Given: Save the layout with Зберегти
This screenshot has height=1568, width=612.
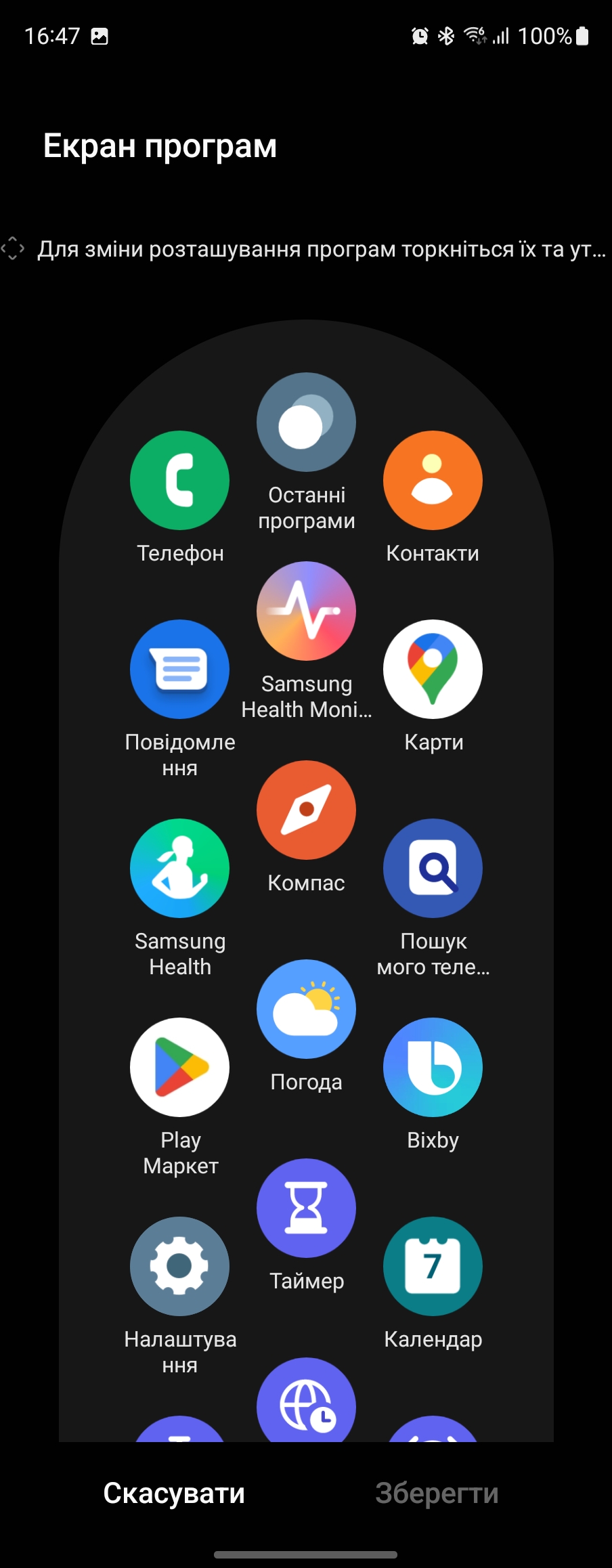Looking at the screenshot, I should pos(437,1493).
